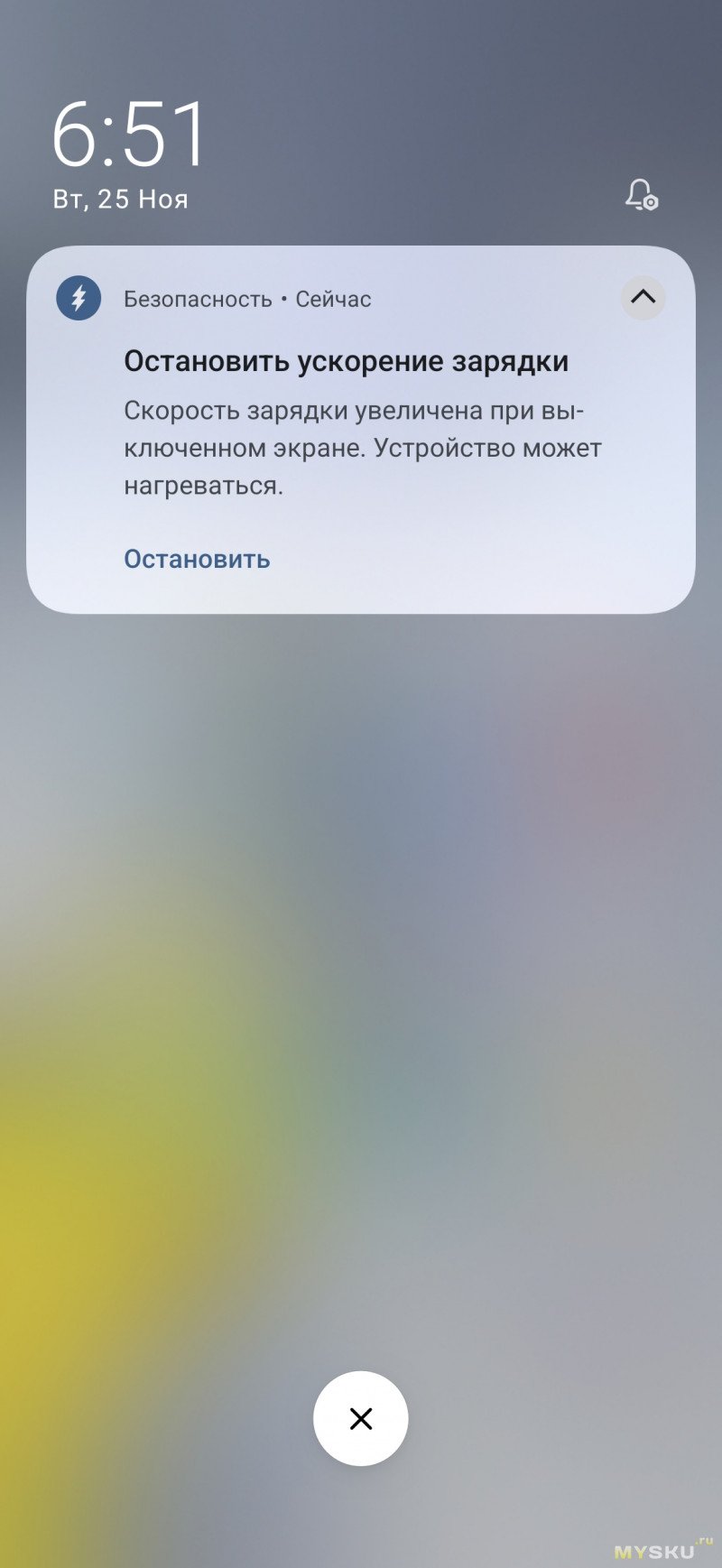Tap Остановить to stop charging boost

(x=197, y=559)
